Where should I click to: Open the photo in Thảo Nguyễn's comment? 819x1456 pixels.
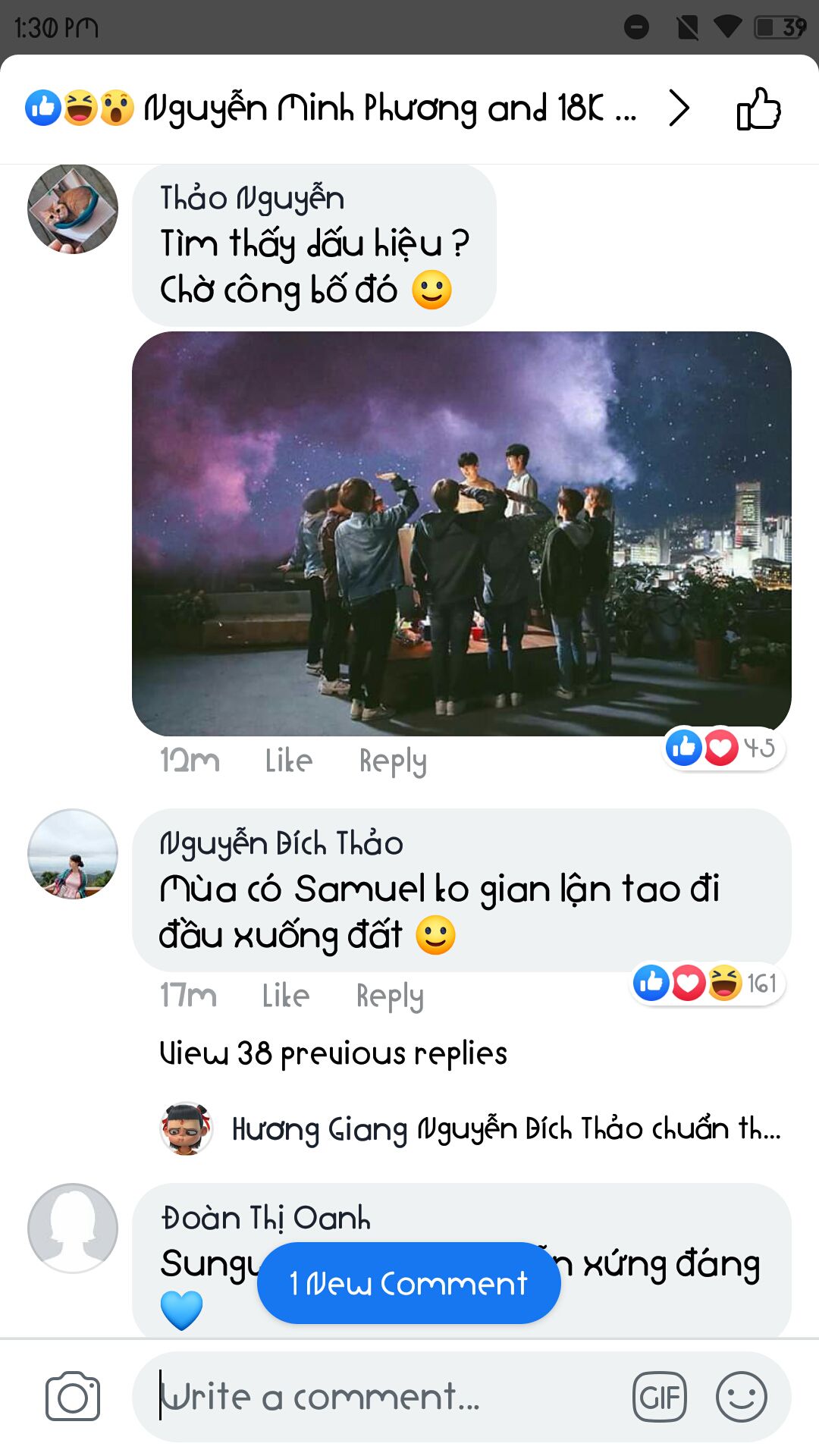tap(461, 533)
